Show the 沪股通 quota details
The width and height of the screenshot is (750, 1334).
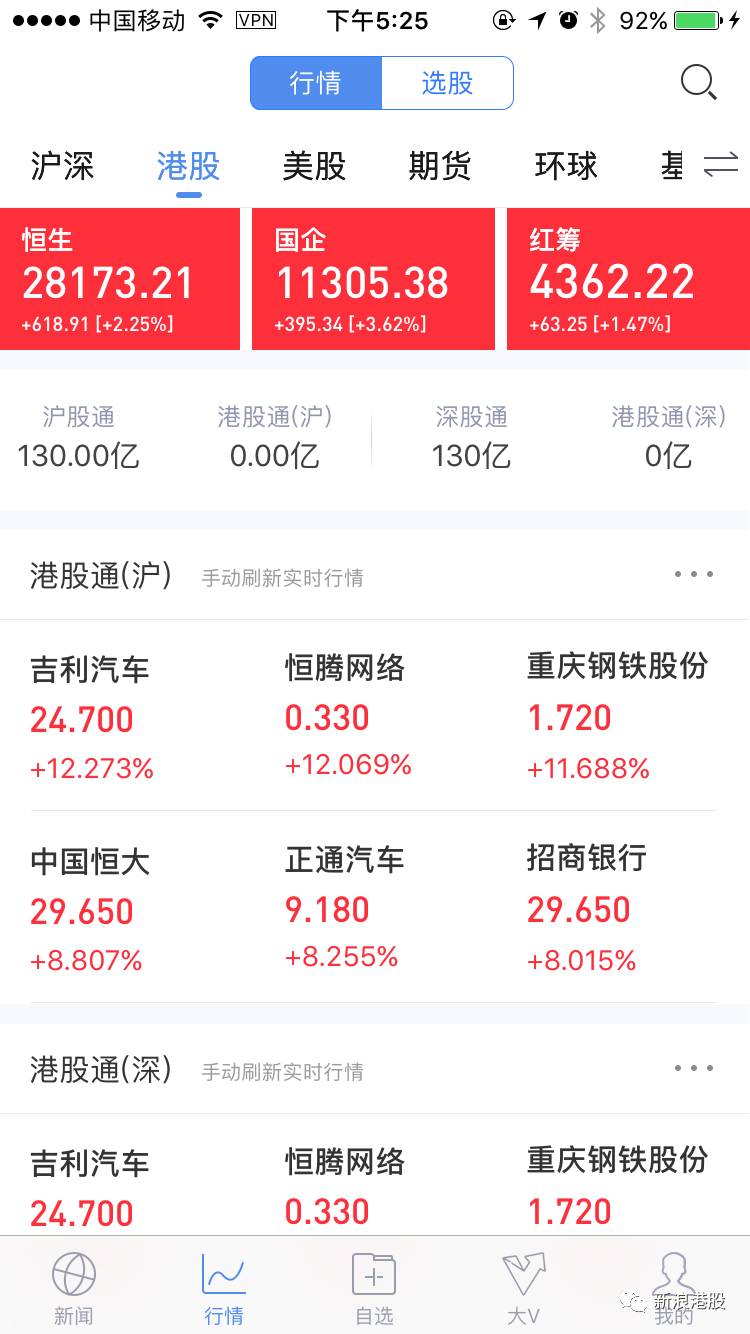coord(78,438)
